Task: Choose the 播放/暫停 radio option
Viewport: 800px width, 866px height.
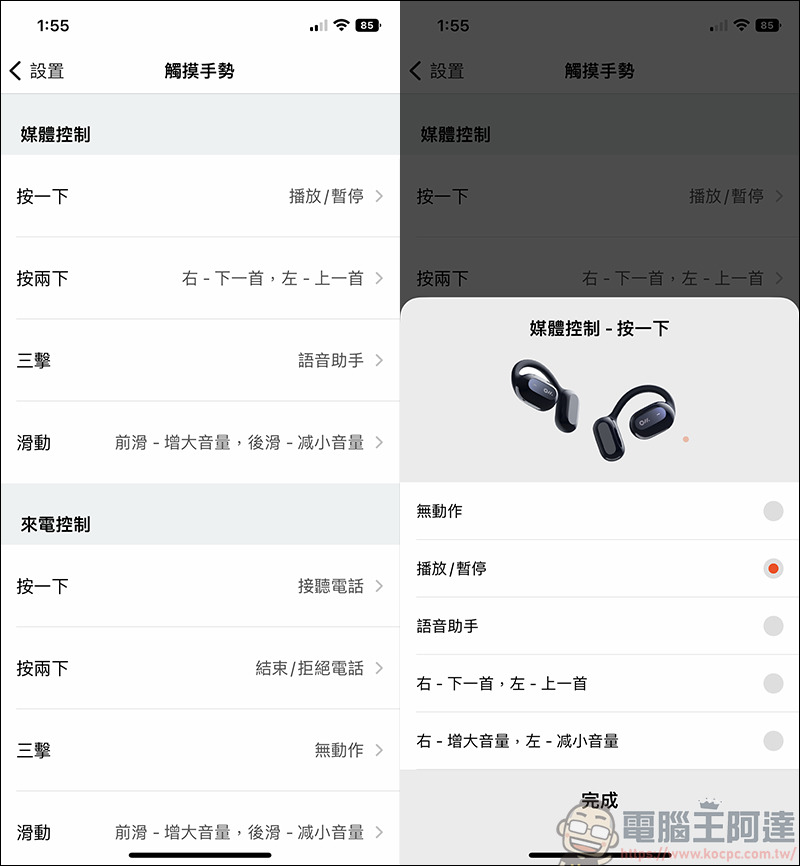Action: [x=772, y=568]
